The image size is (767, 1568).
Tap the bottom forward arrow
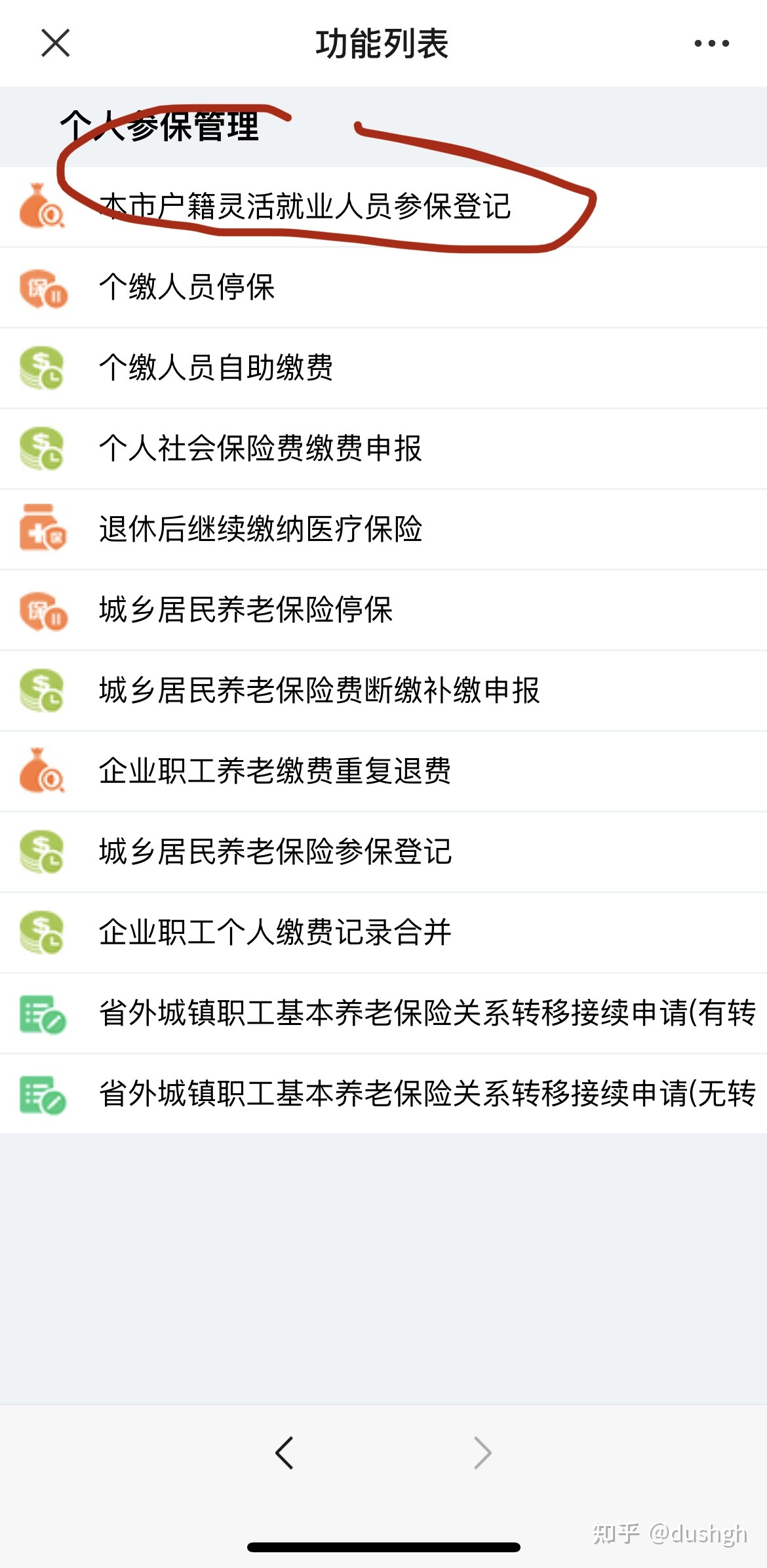482,1453
